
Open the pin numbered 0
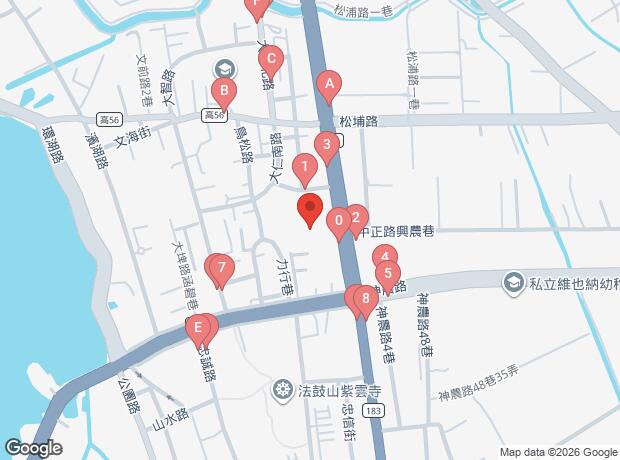coord(339,220)
